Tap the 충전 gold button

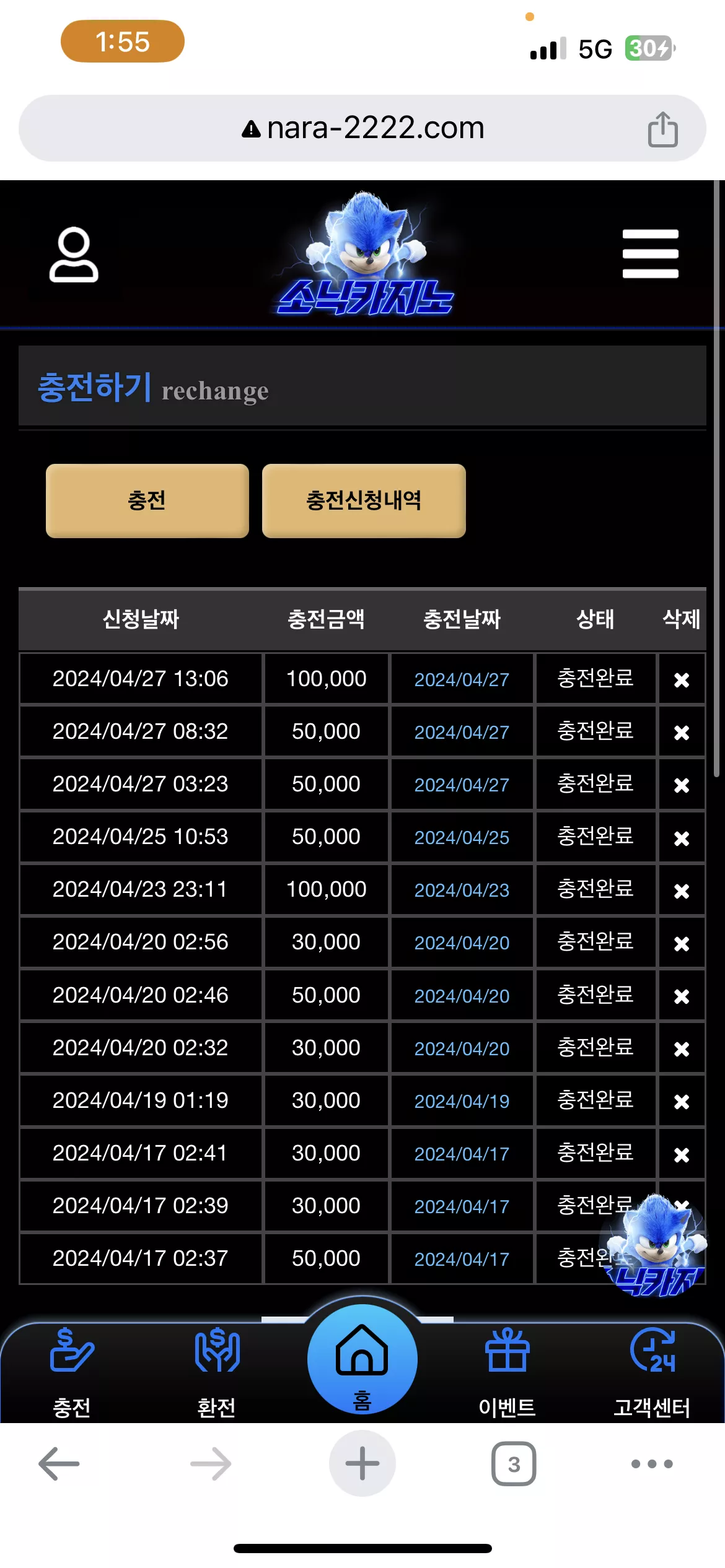point(147,500)
